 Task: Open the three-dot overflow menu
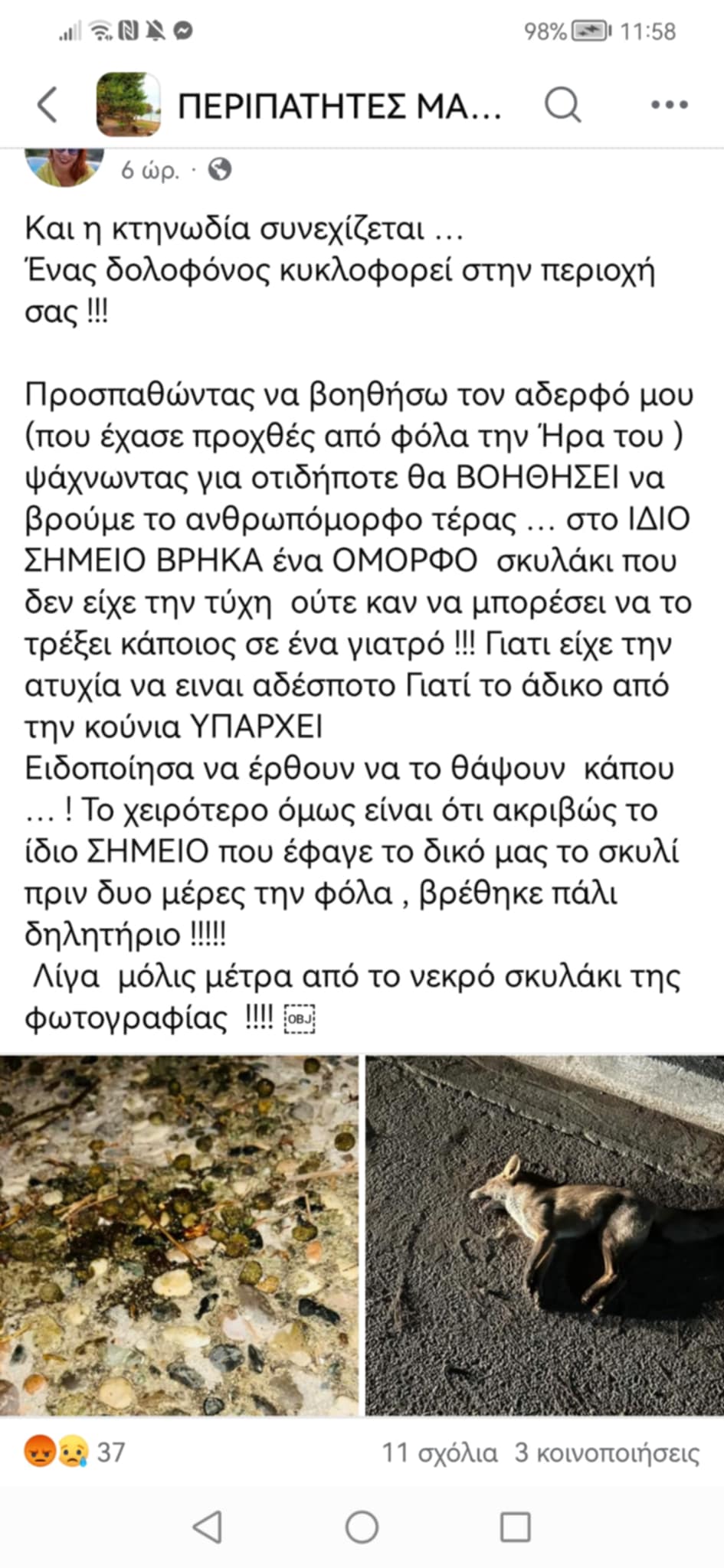pyautogui.click(x=669, y=105)
